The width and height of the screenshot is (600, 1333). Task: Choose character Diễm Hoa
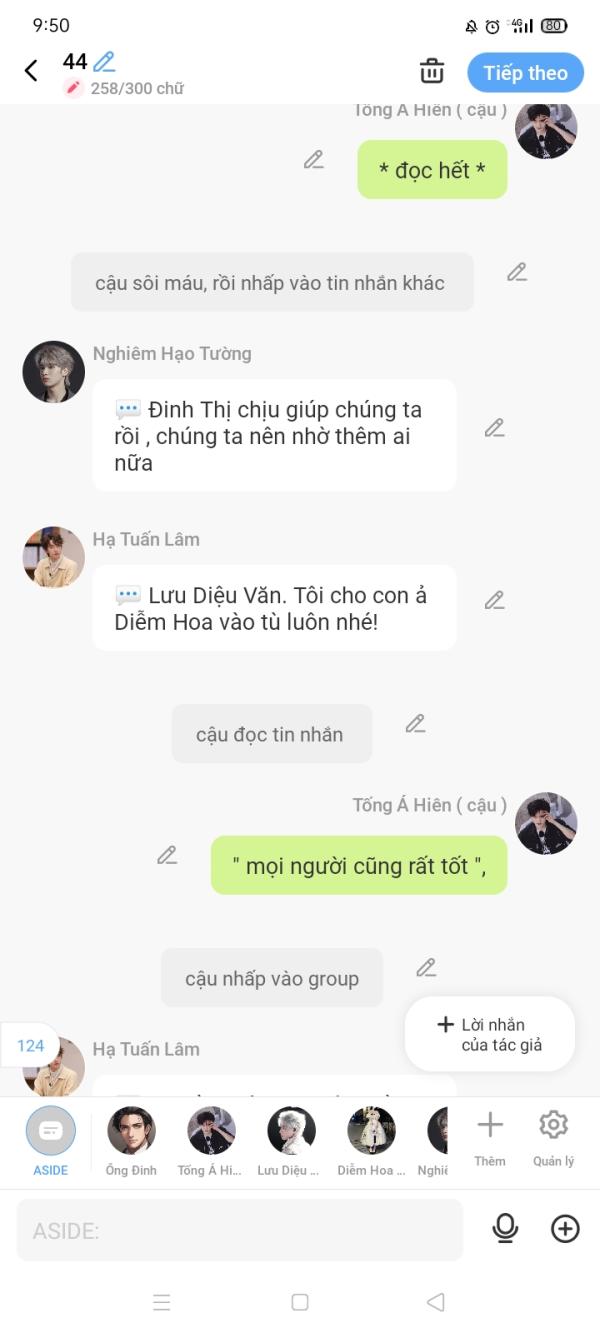coord(371,1140)
